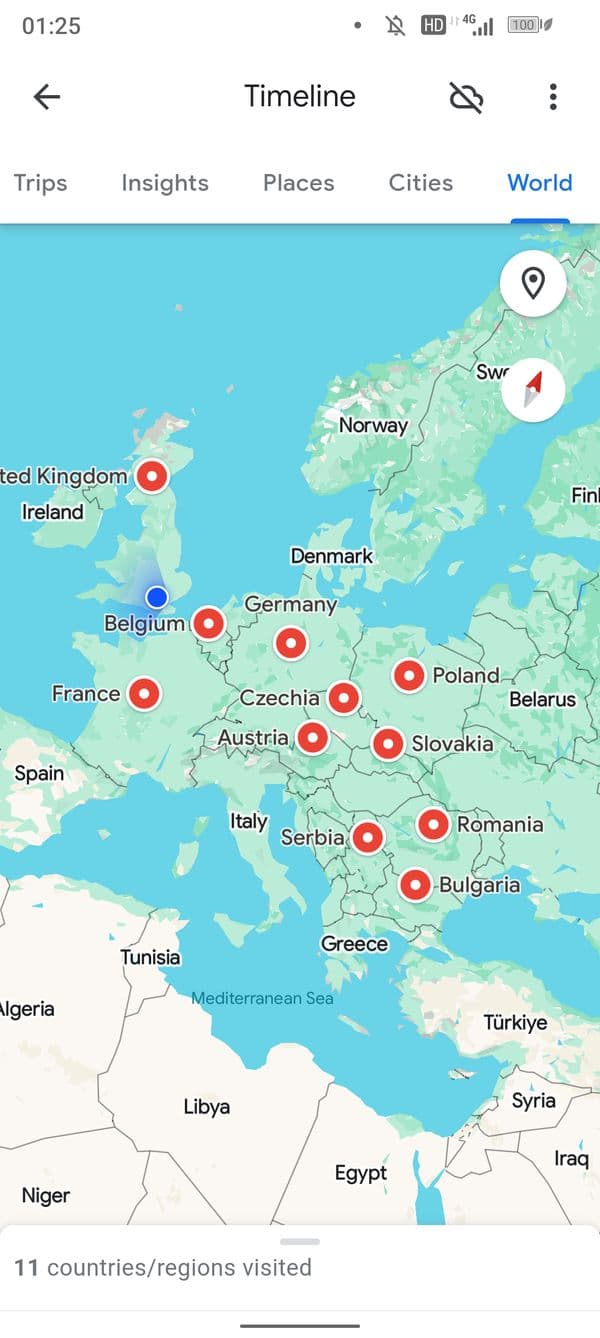
Task: Open the Romania visited marker
Action: [x=433, y=824]
